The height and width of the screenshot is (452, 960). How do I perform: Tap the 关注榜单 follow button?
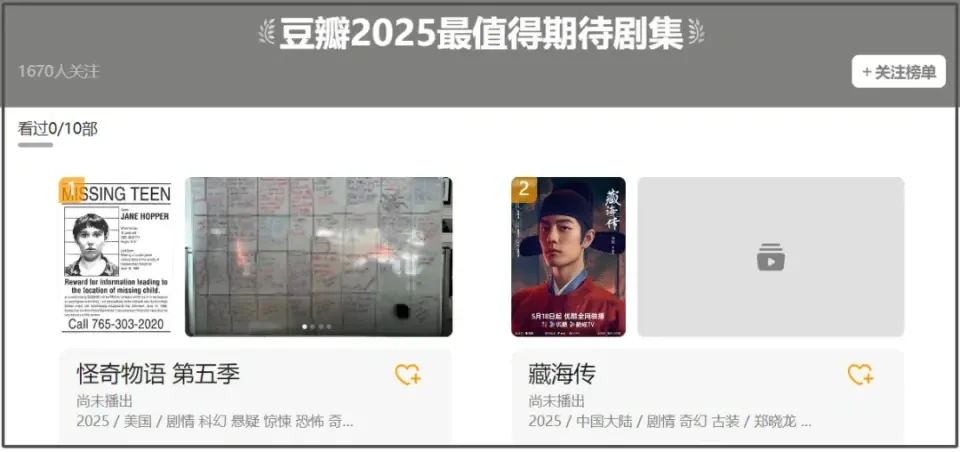[898, 72]
